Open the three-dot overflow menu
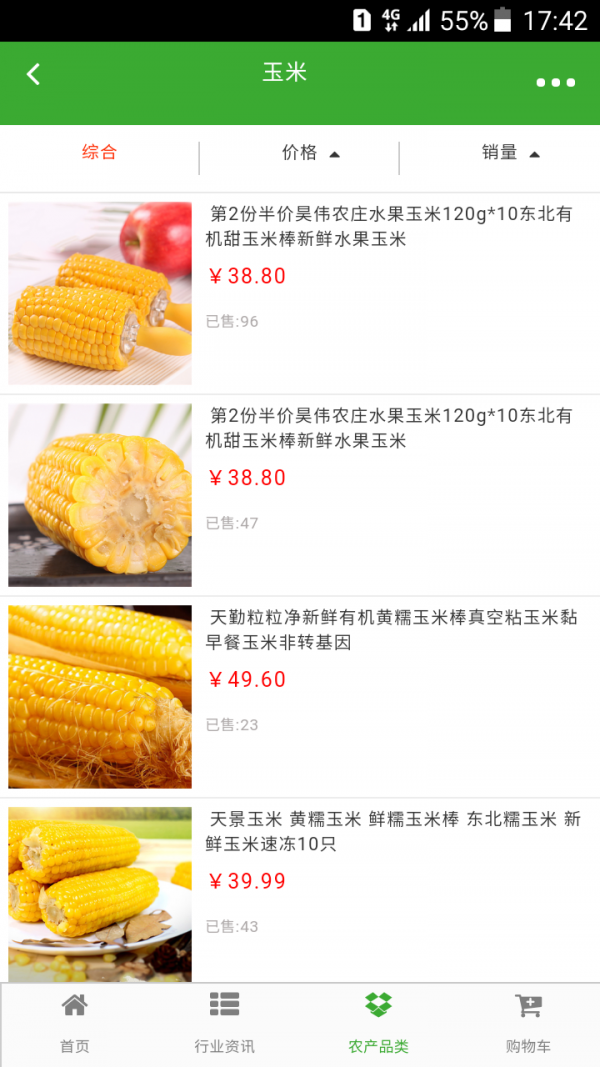 pos(555,83)
